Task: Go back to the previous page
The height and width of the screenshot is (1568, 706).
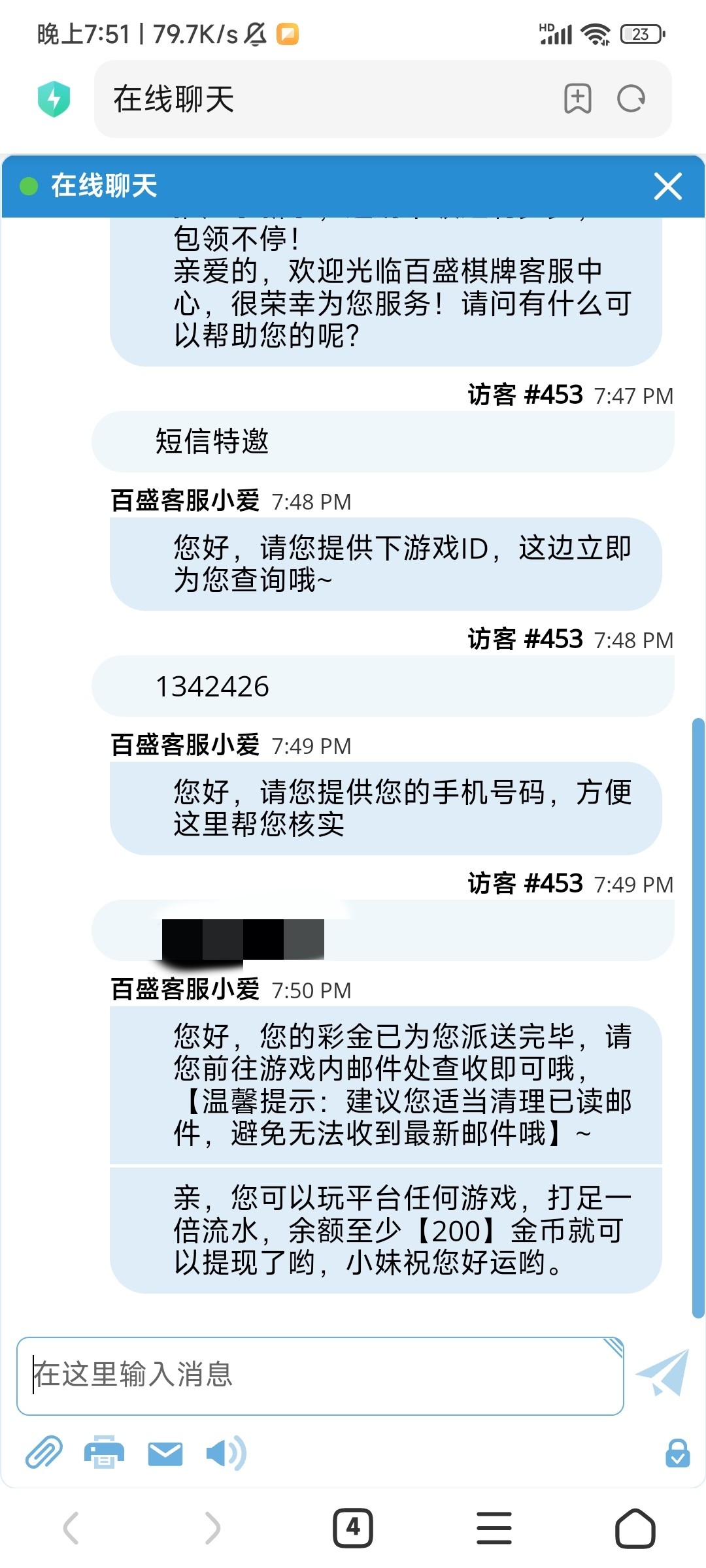Action: click(x=71, y=1528)
